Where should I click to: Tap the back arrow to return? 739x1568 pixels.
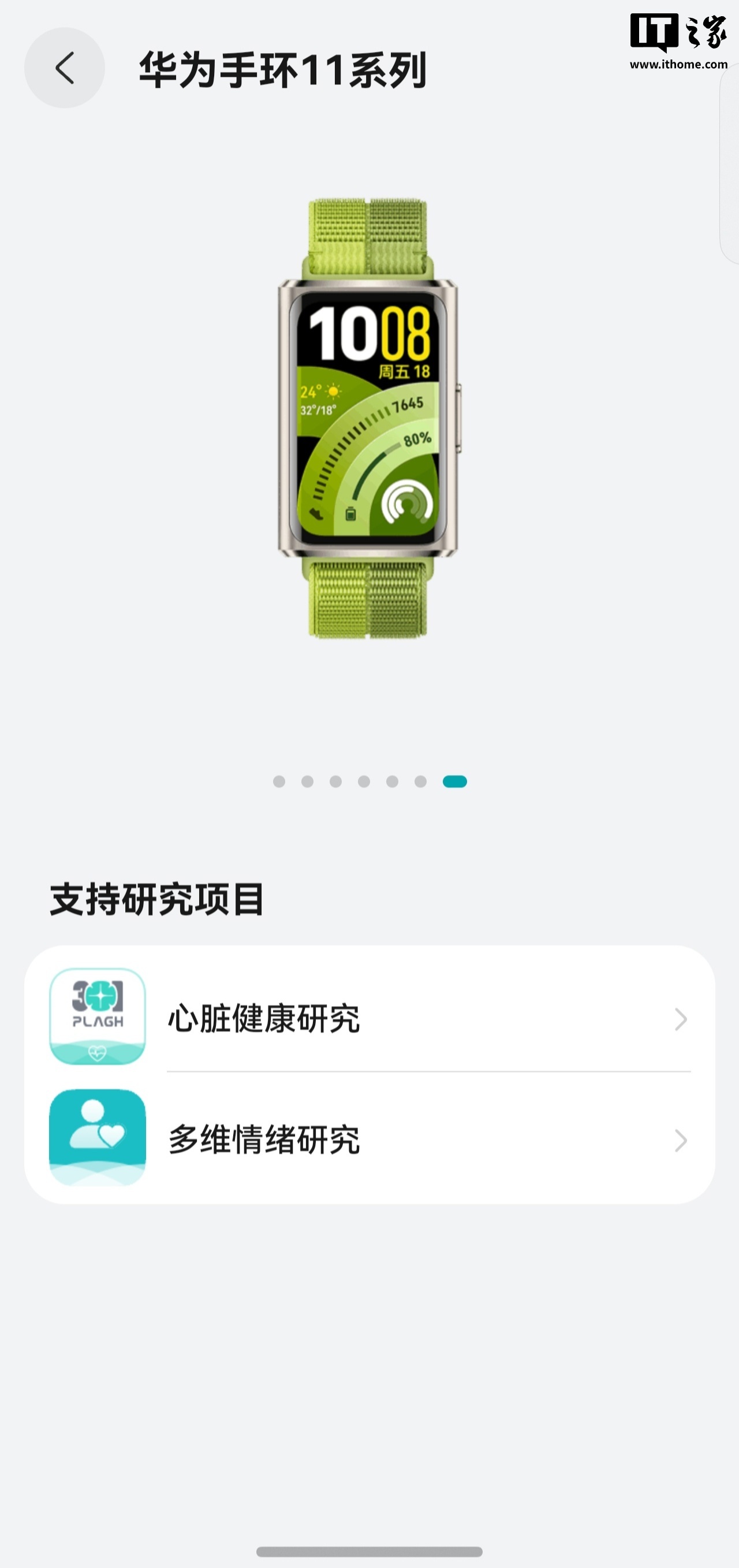[65, 68]
